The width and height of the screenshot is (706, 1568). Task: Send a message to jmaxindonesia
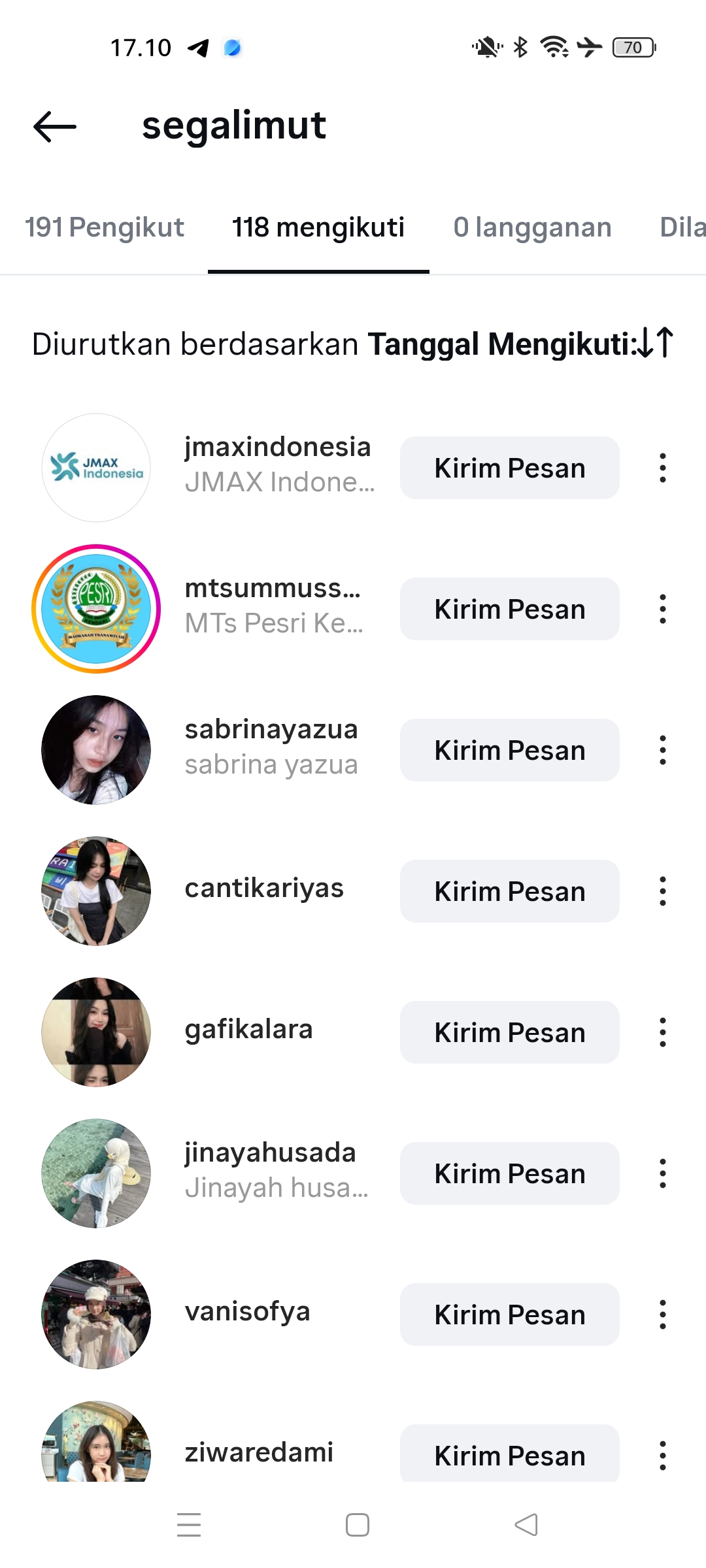click(x=509, y=468)
